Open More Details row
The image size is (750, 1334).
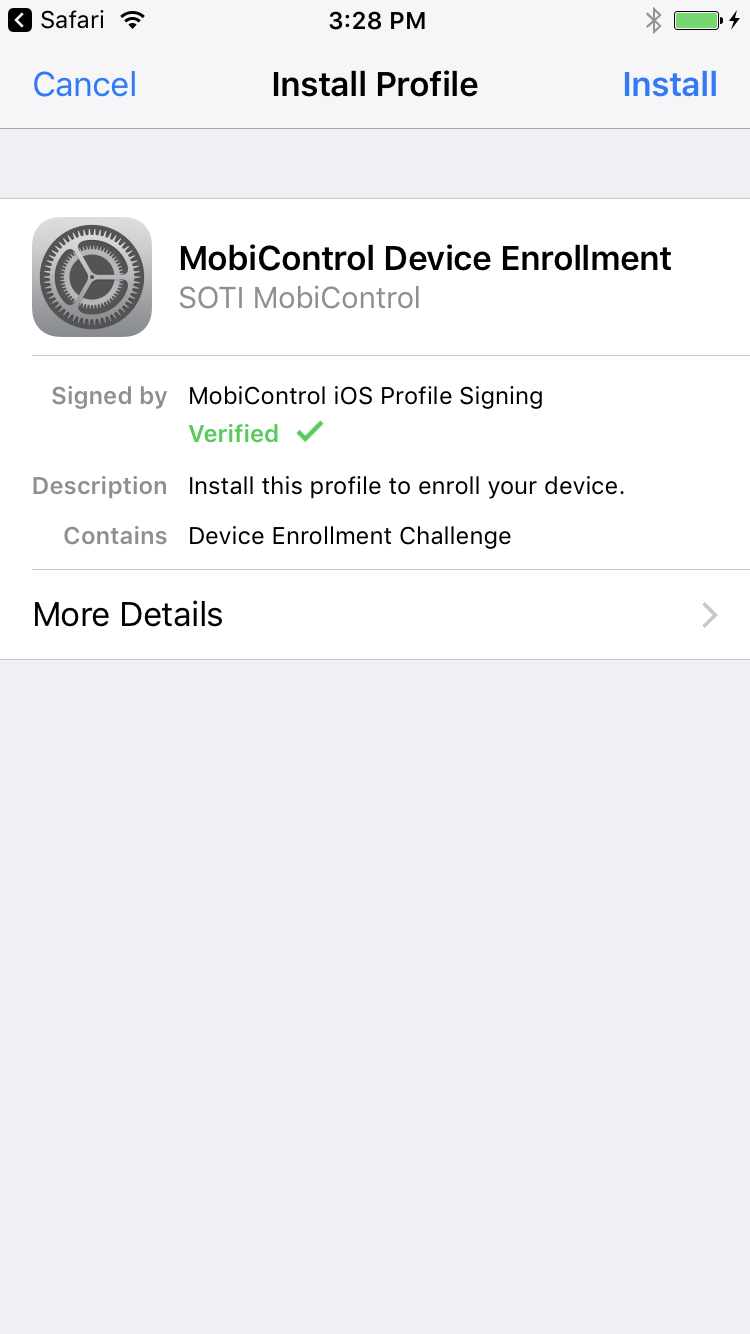pos(375,614)
